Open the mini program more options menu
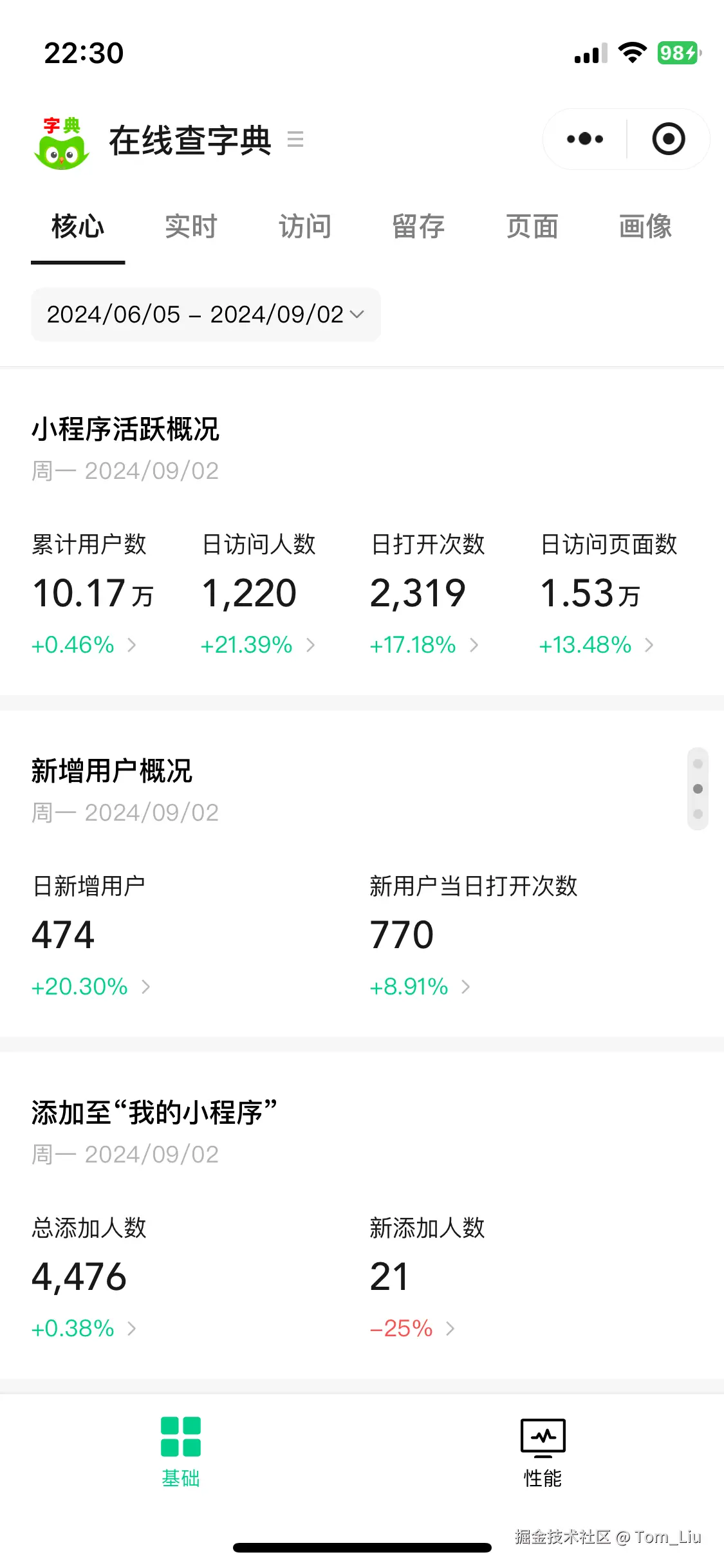This screenshot has width=724, height=1568. pyautogui.click(x=584, y=139)
